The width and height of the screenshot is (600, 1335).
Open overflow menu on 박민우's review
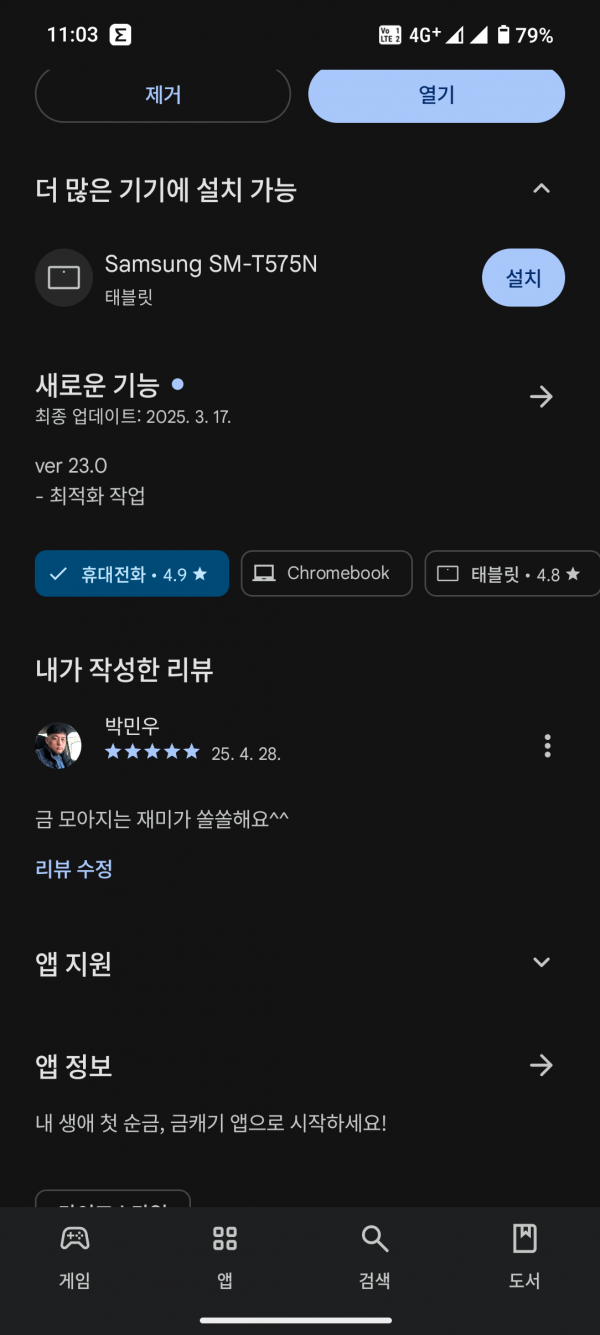point(547,746)
